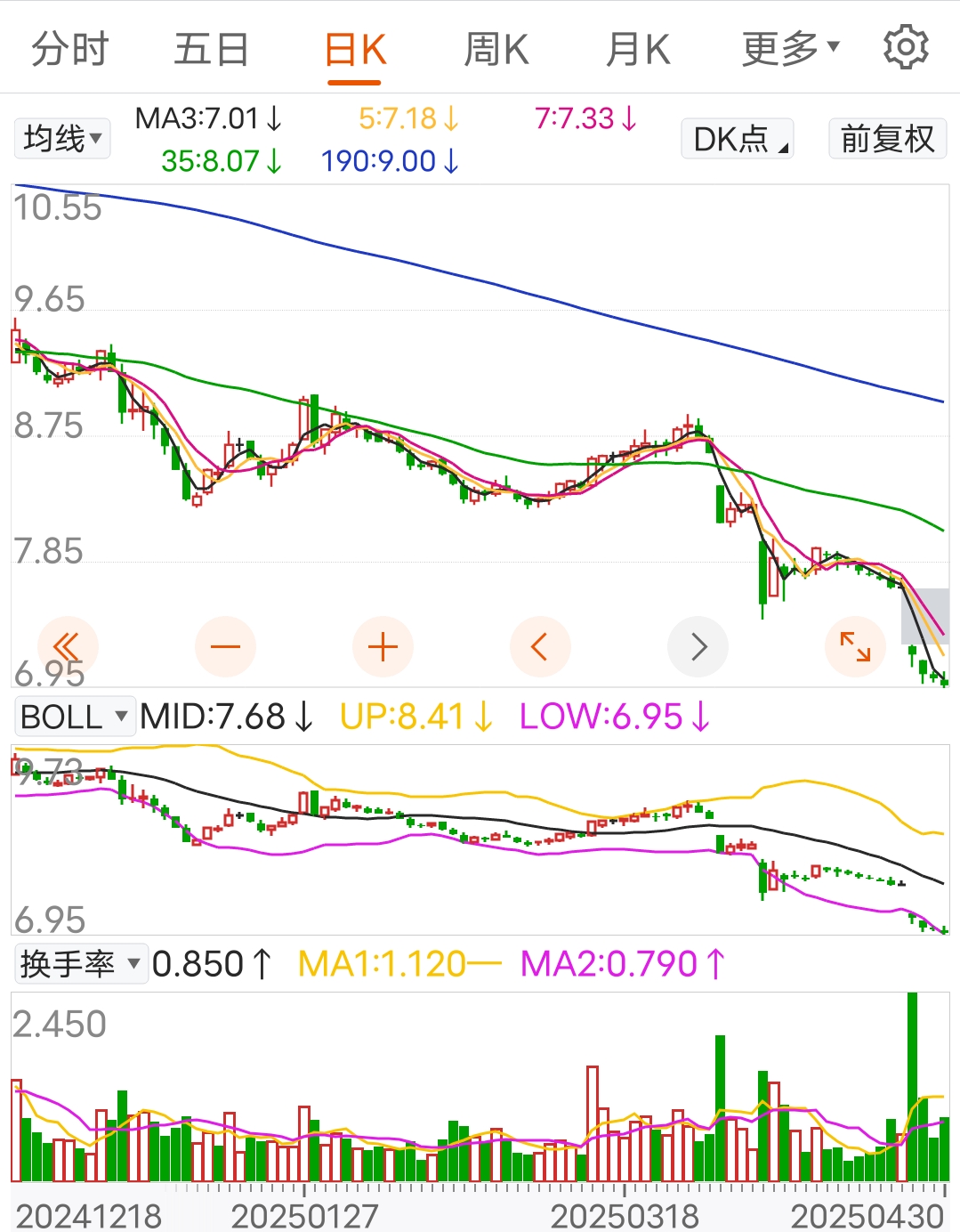This screenshot has height=1232, width=960.
Task: Open the 均线 indicator dropdown
Action: pyautogui.click(x=62, y=139)
